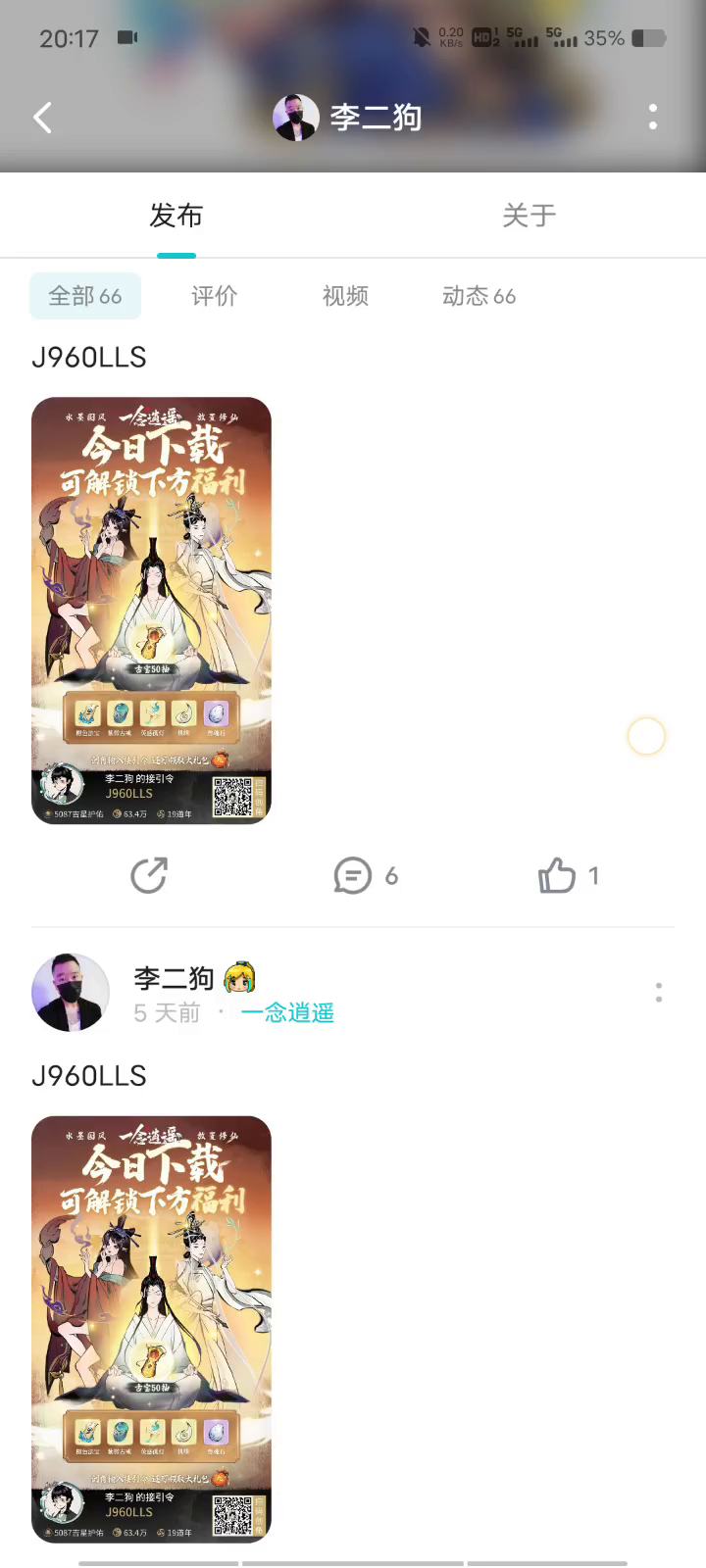Tap the floating round button at the right edge

pyautogui.click(x=646, y=736)
